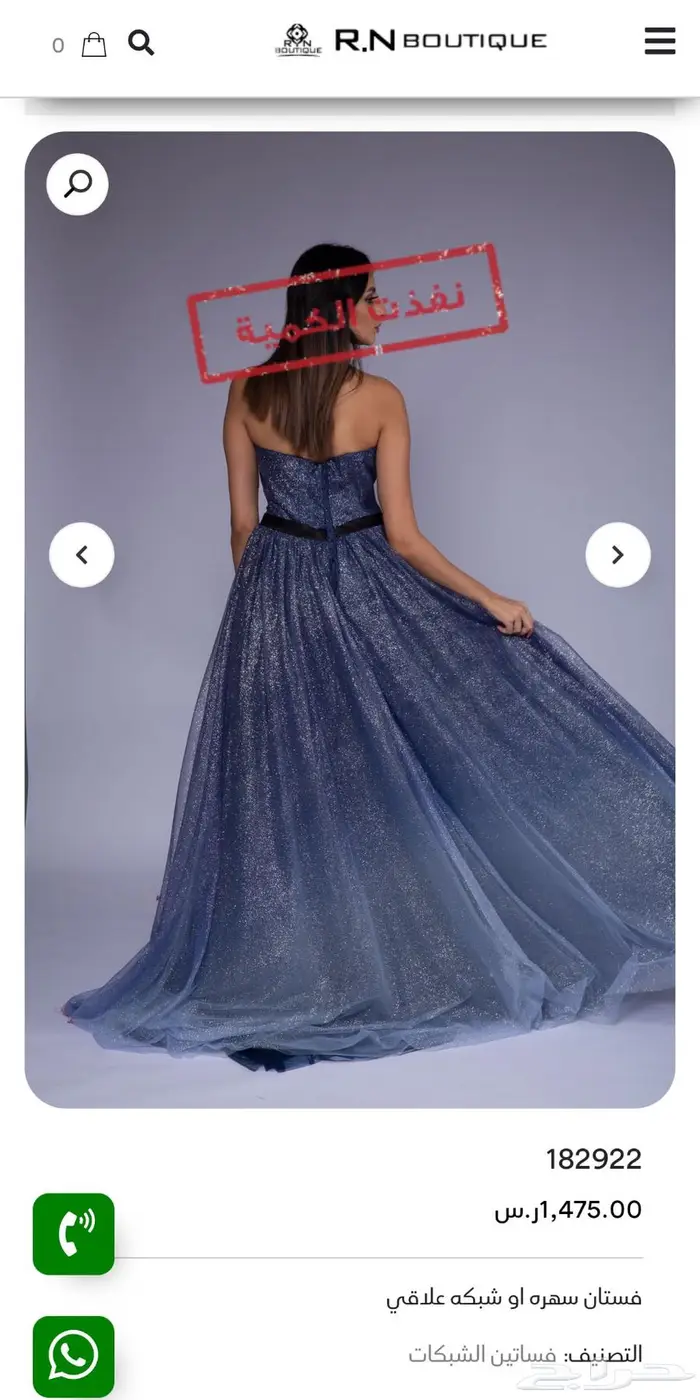
Task: Open category فساتين الشبكات
Action: click(x=482, y=1355)
